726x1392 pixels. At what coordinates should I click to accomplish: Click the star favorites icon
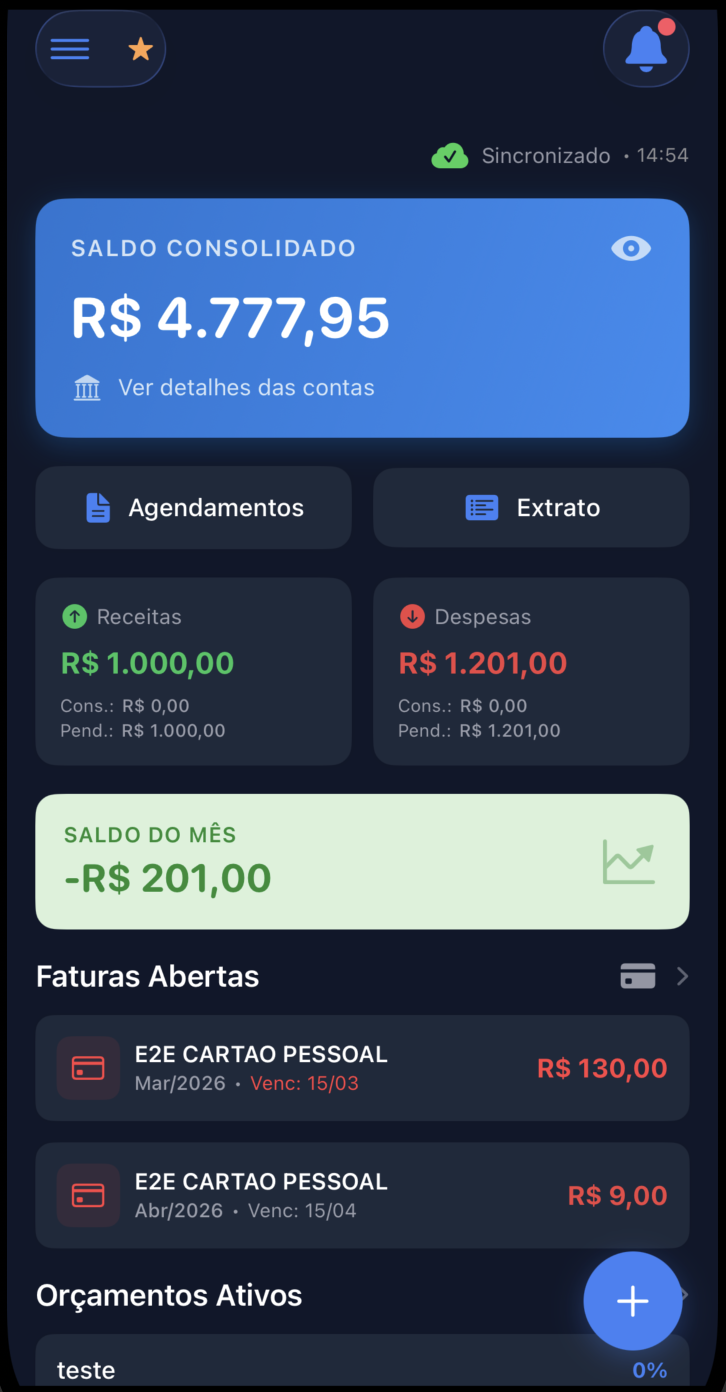(x=141, y=48)
